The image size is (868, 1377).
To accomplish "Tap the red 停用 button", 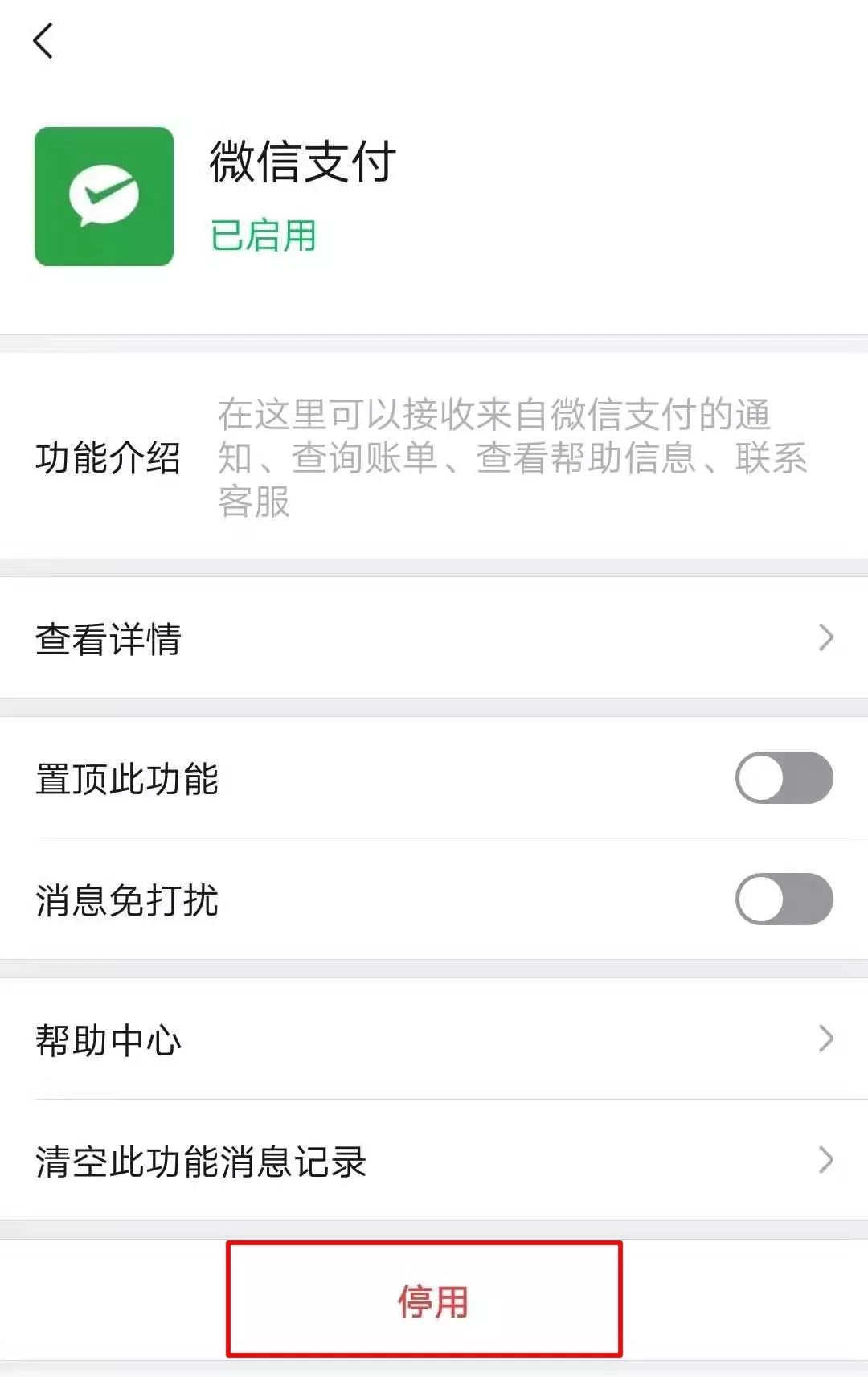I will (x=432, y=1301).
